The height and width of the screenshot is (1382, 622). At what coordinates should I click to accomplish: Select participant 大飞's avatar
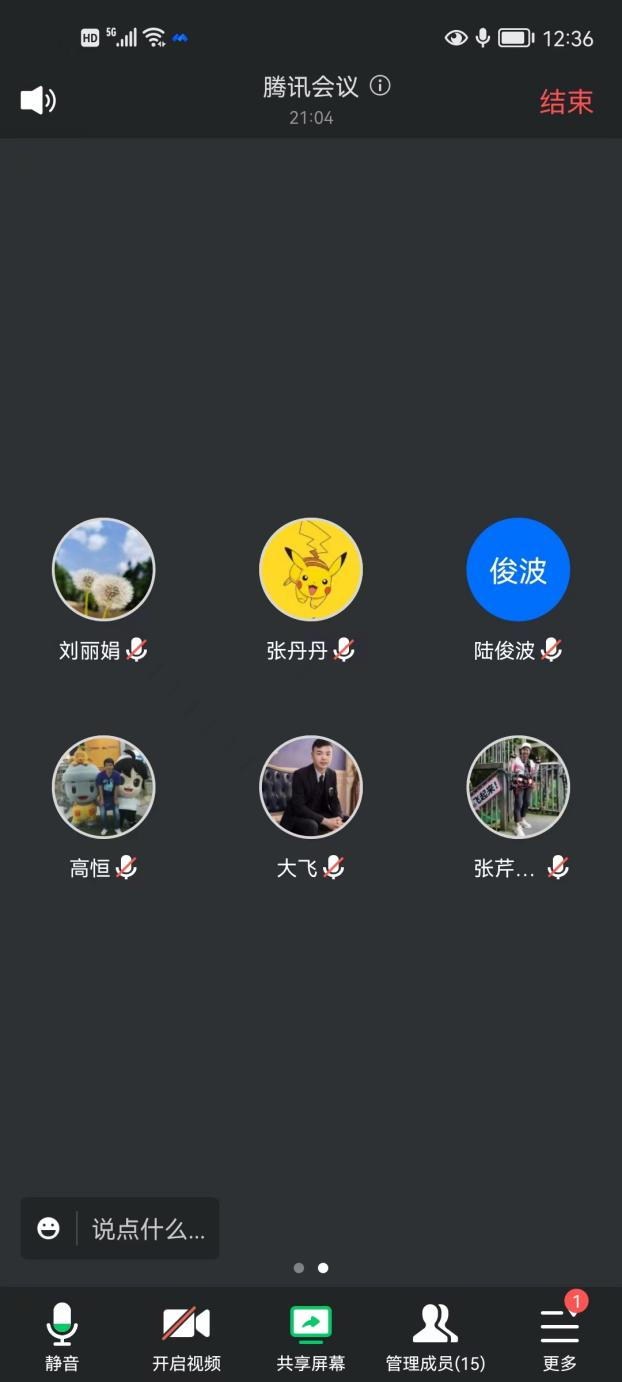pos(311,787)
